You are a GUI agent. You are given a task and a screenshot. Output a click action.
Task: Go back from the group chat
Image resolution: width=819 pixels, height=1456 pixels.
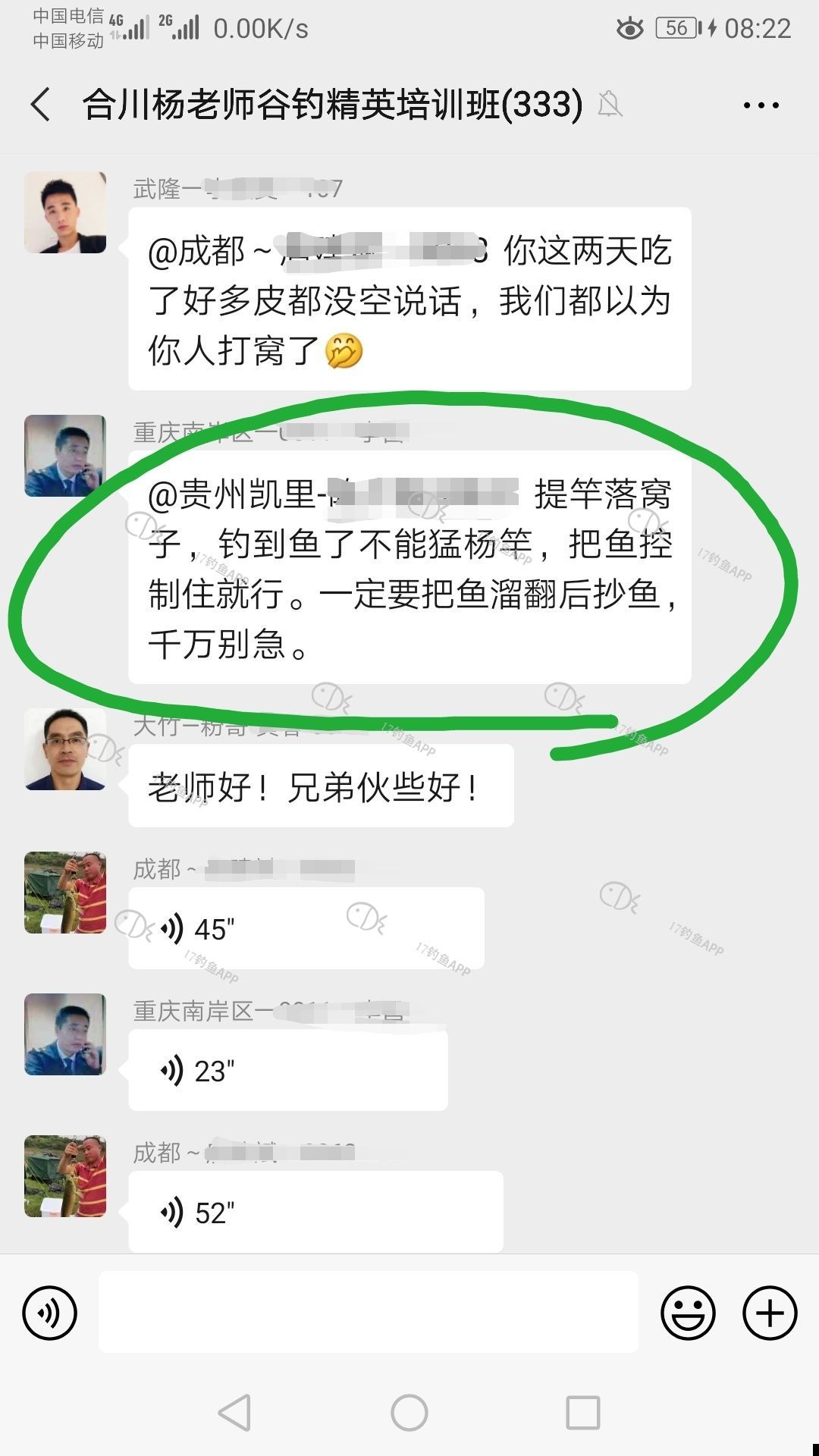pos(41,105)
